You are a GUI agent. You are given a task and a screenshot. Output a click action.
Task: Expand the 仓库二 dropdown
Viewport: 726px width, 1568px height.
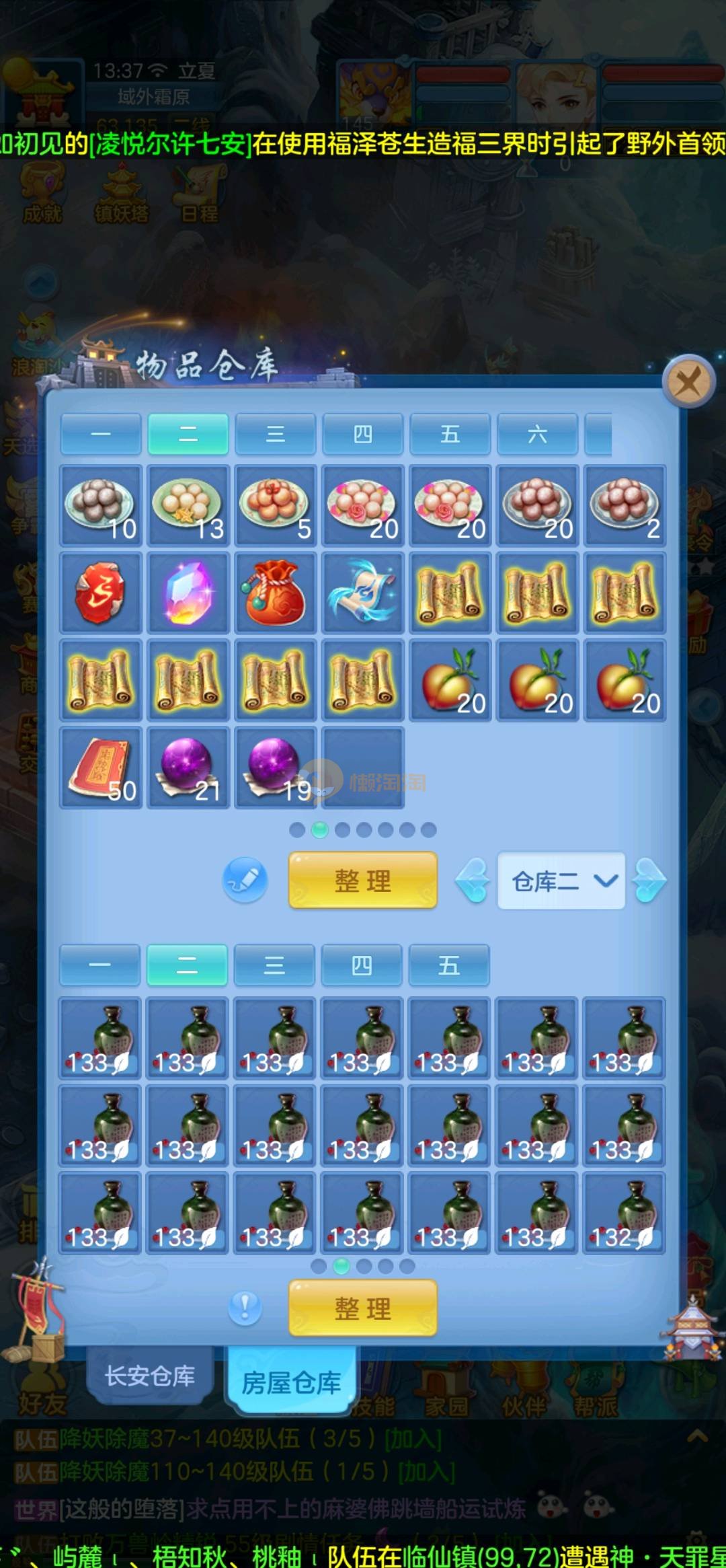pos(561,881)
